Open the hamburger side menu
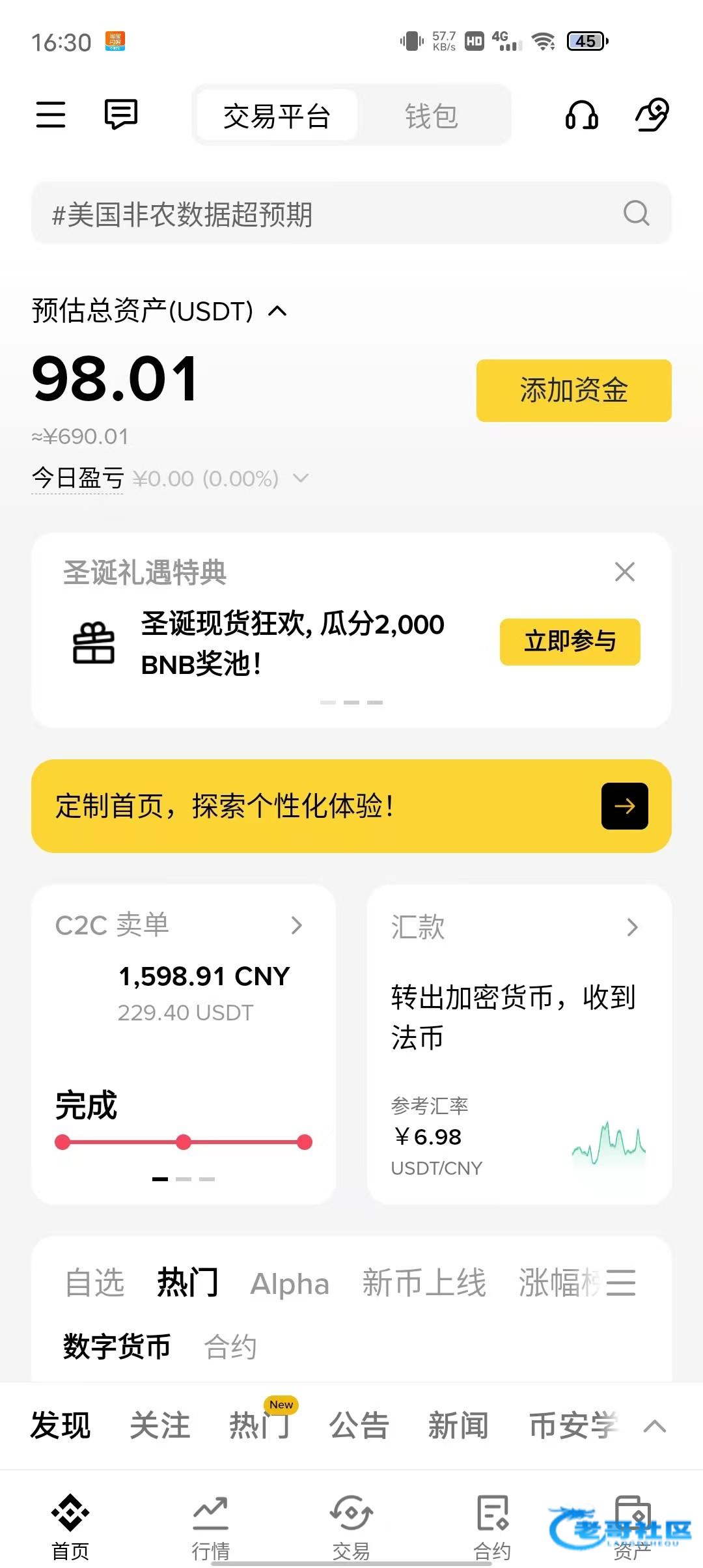 tap(51, 115)
